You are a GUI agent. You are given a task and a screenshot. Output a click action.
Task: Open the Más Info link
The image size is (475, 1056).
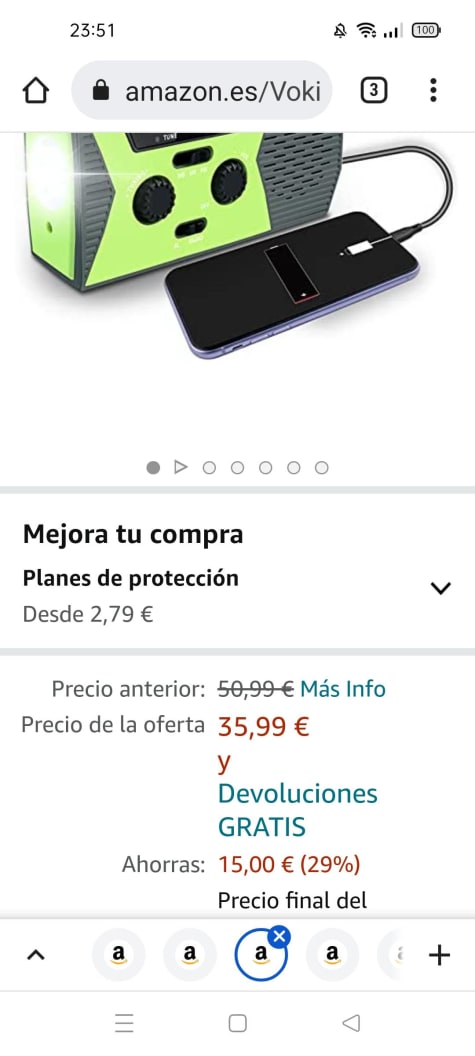[342, 689]
